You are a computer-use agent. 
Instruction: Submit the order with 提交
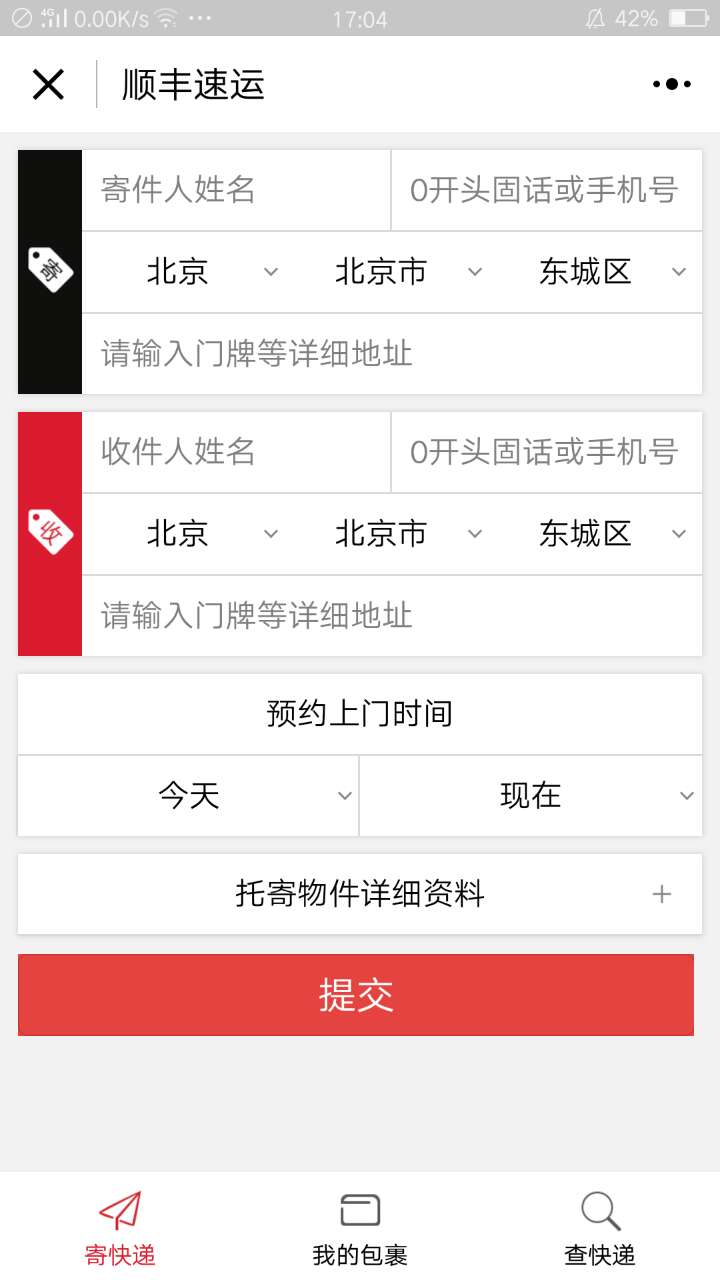point(356,995)
